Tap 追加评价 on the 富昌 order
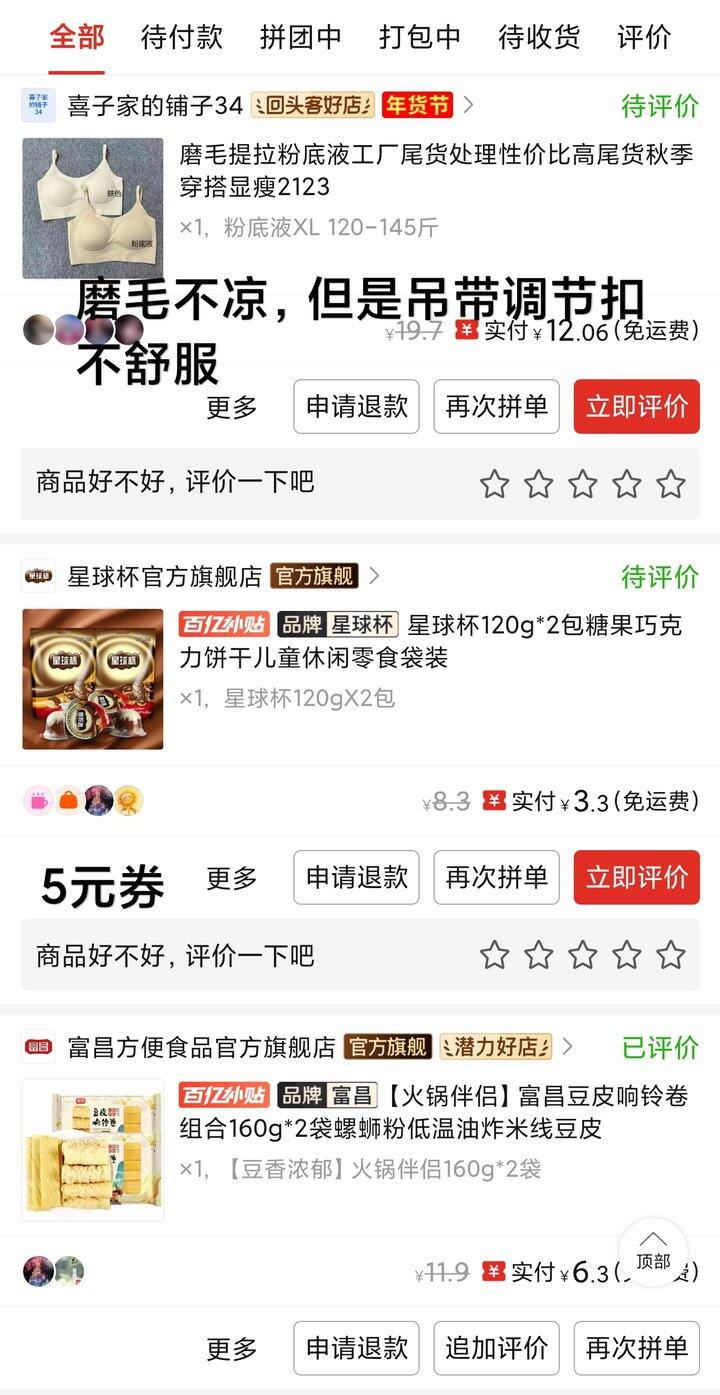This screenshot has width=720, height=1395. pyautogui.click(x=497, y=1348)
